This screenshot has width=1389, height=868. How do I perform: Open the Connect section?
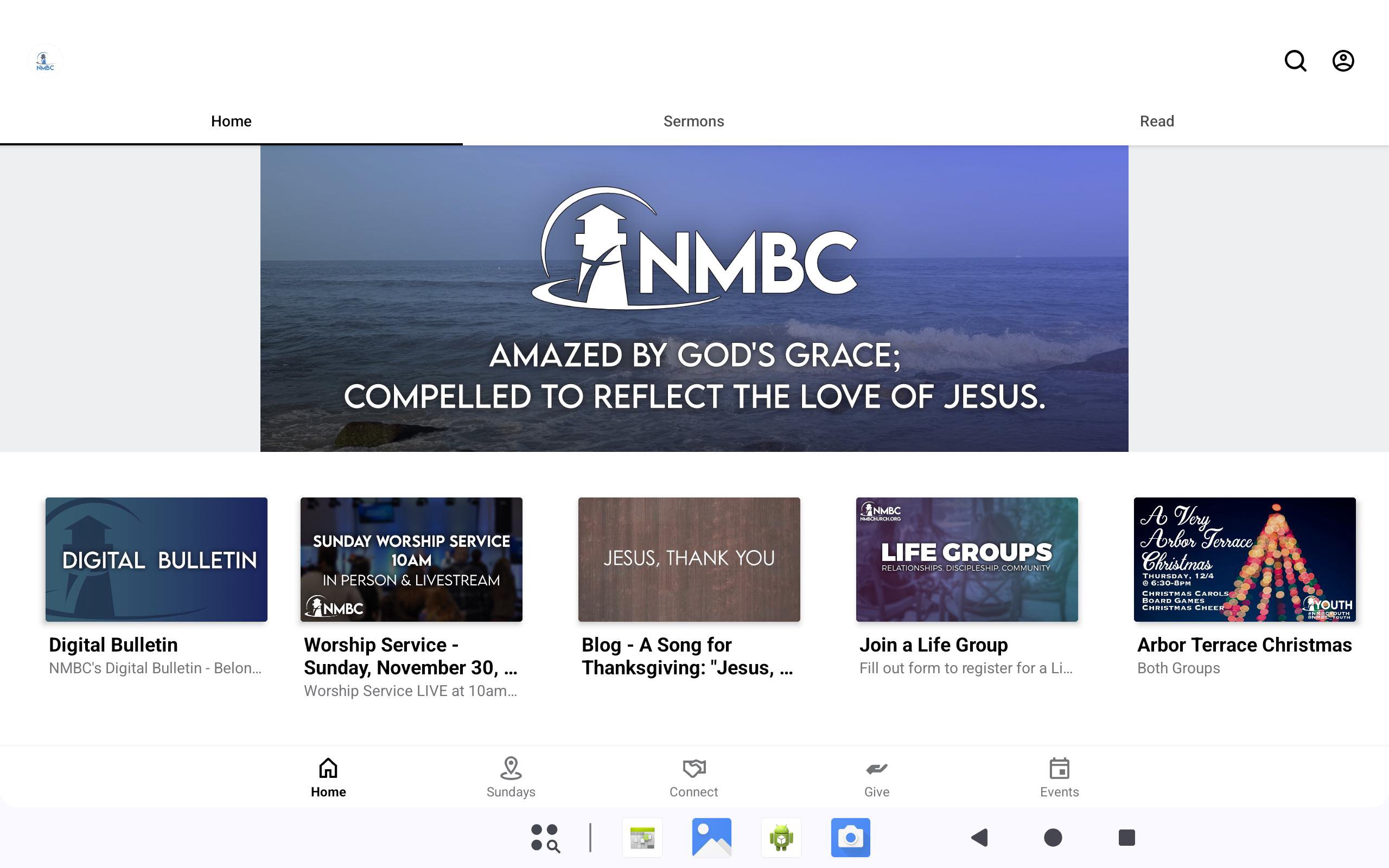click(x=693, y=777)
